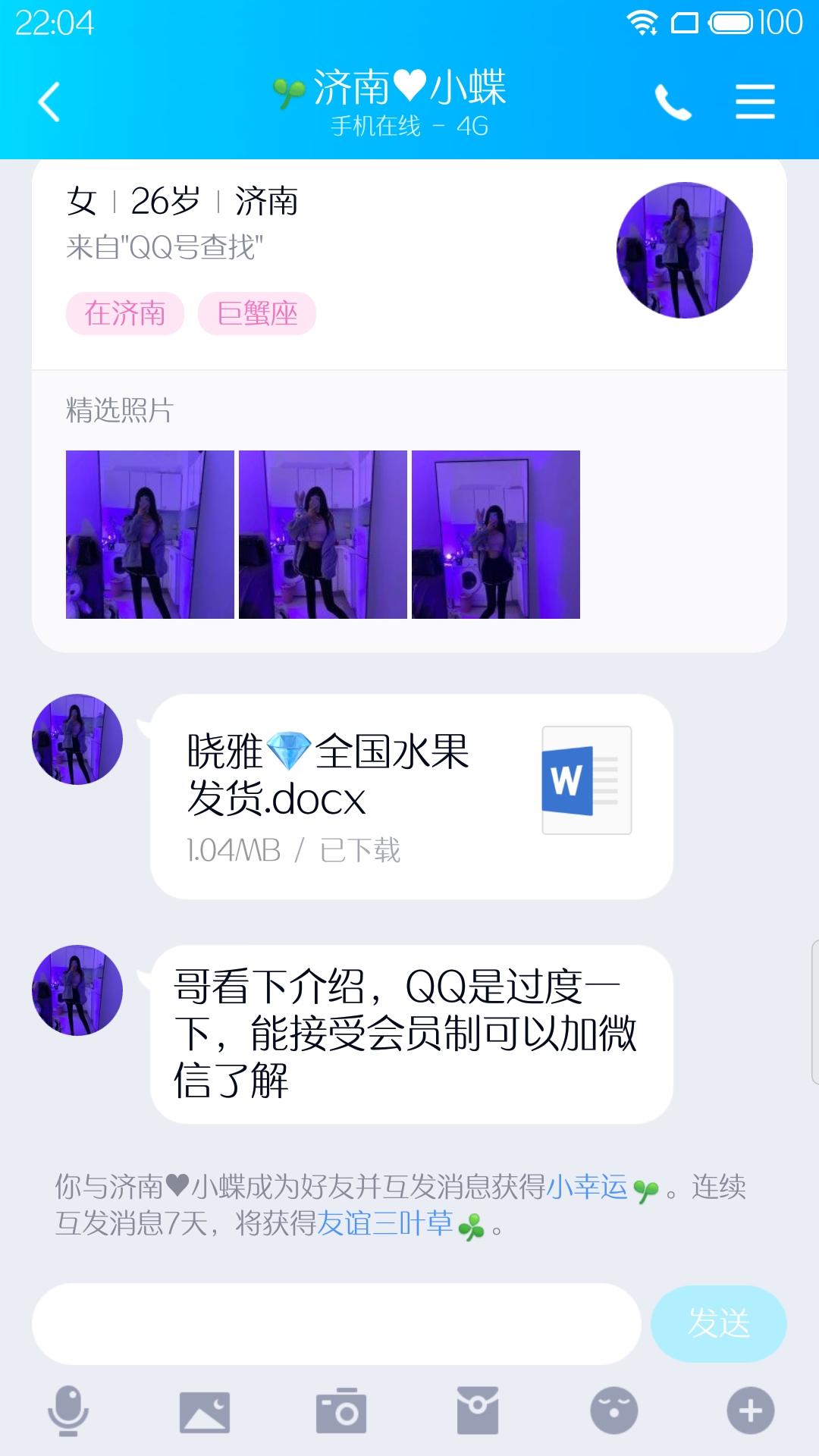Open the photo gallery picker

pos(205,1411)
